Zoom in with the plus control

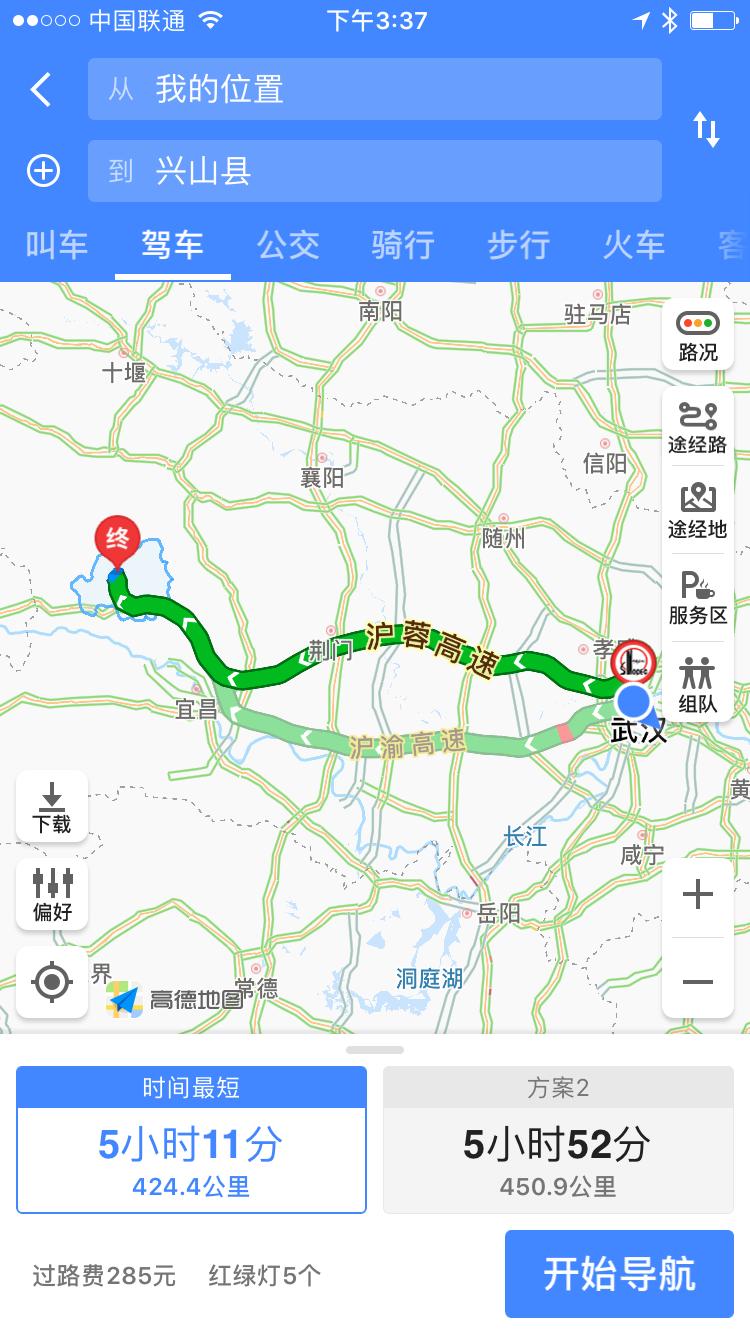pyautogui.click(x=697, y=895)
